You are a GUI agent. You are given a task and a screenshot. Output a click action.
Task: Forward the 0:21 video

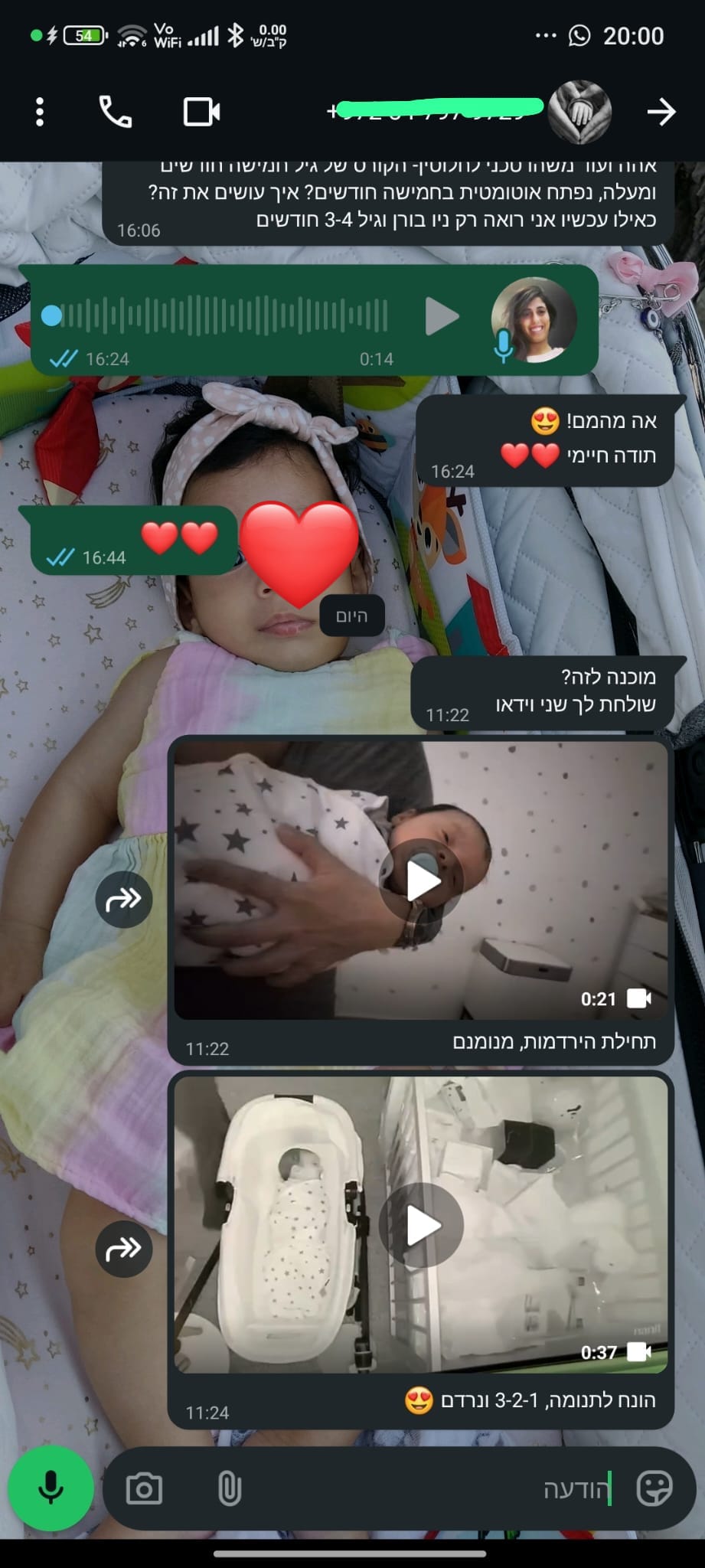click(x=123, y=900)
